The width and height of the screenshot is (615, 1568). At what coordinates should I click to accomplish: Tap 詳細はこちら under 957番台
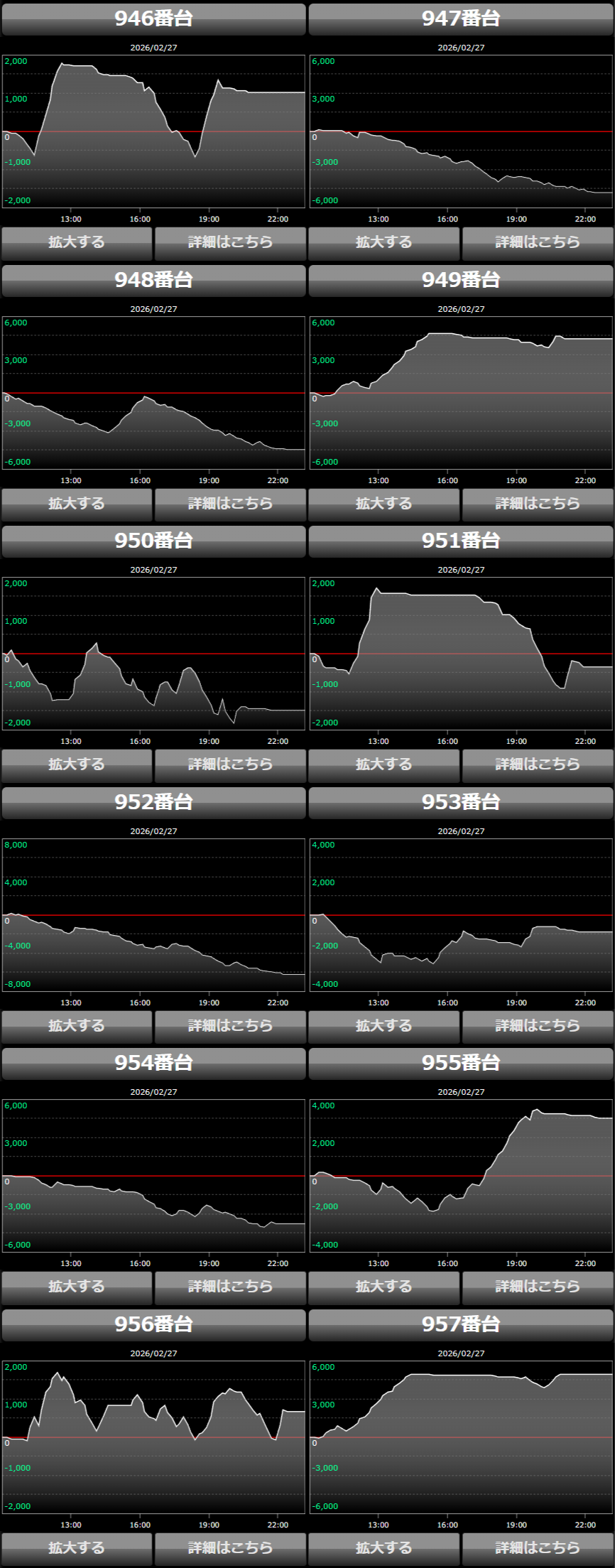pos(538,1548)
